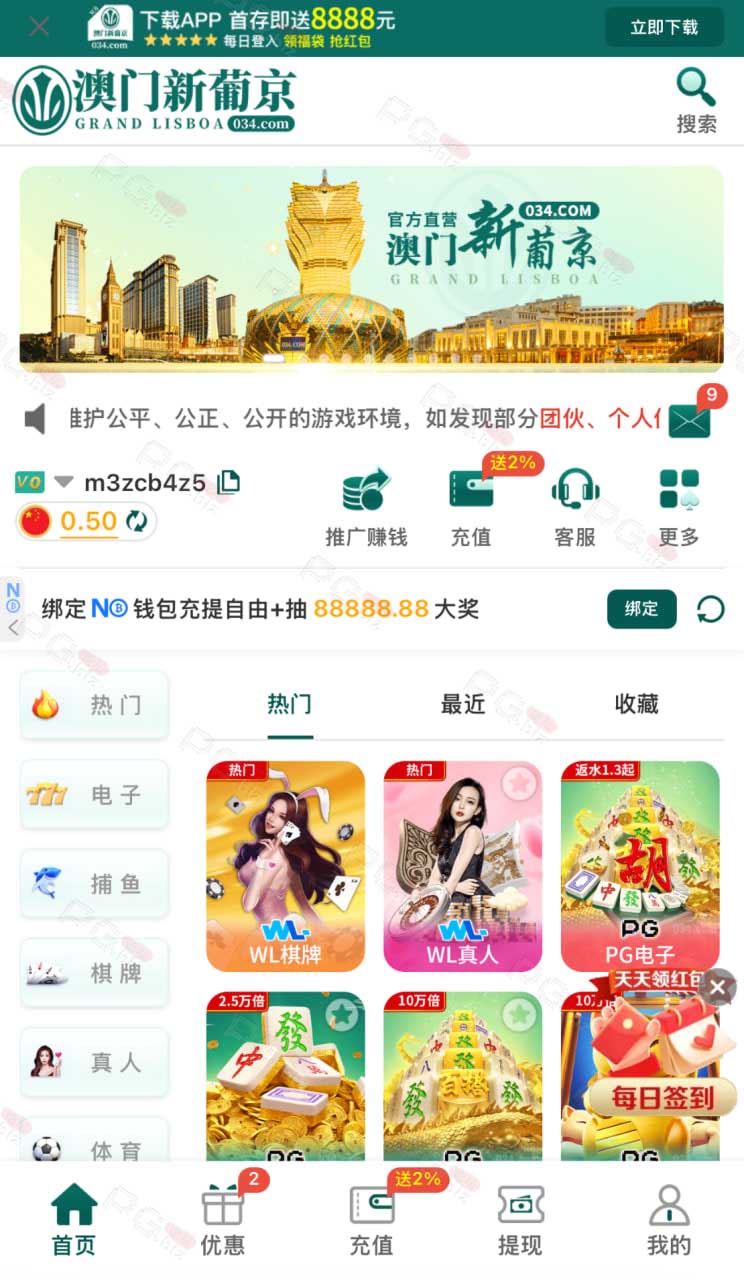Image resolution: width=744 pixels, height=1280 pixels.
Task: Open the 我的 profile tab
Action: tap(669, 1218)
